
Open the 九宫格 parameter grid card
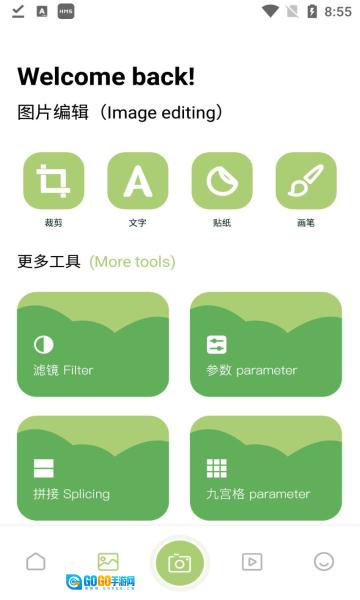tap(266, 468)
